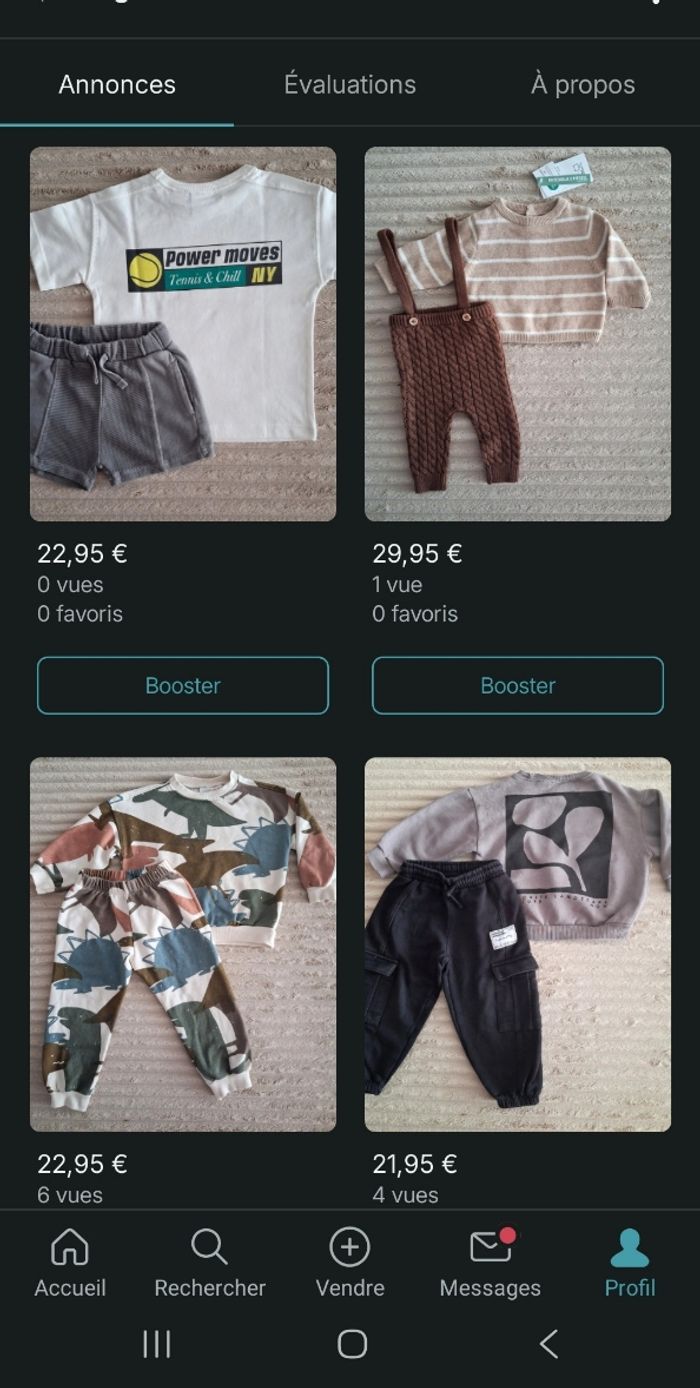Tap the system back button
Image resolution: width=700 pixels, height=1388 pixels.
[x=549, y=1343]
